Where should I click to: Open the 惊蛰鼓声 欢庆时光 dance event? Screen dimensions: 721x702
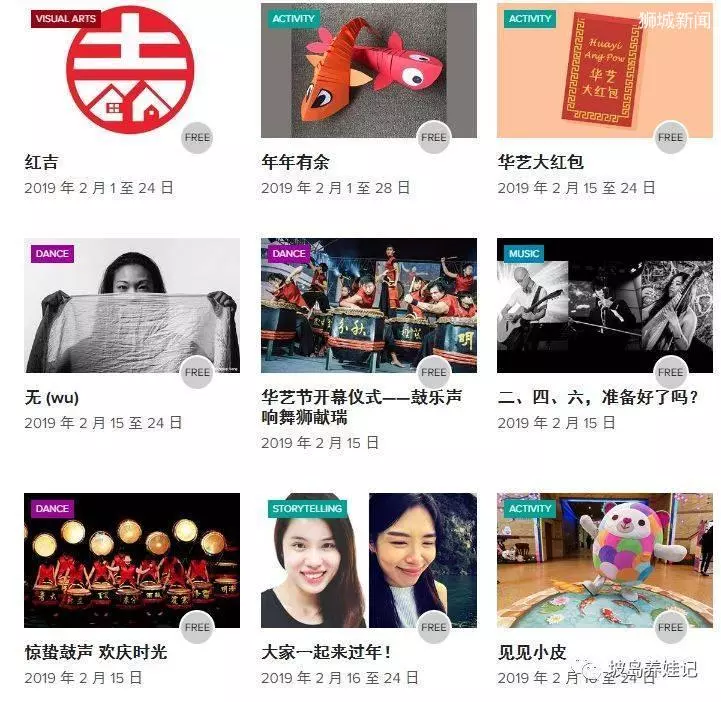tap(131, 560)
